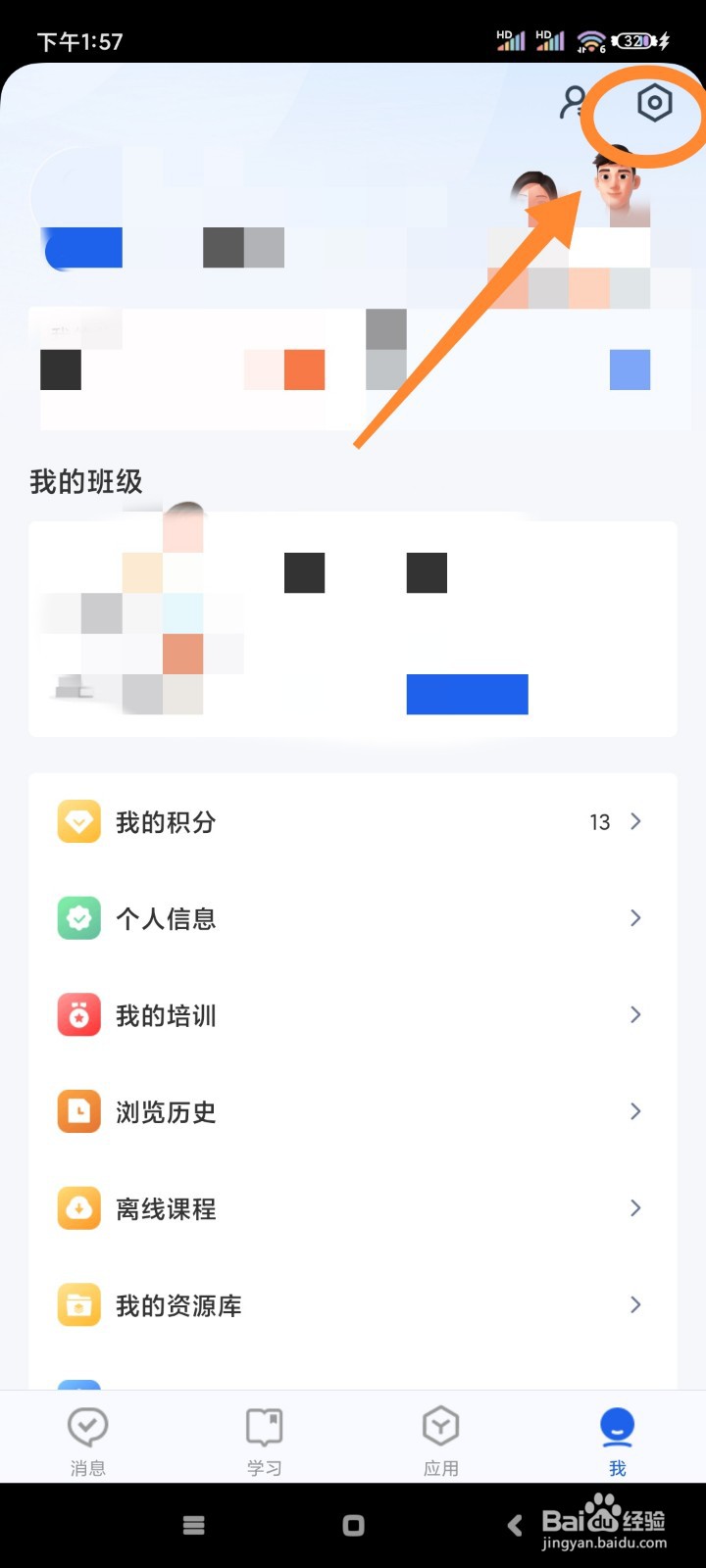Open 浏览历史 using its document icon

78,1111
